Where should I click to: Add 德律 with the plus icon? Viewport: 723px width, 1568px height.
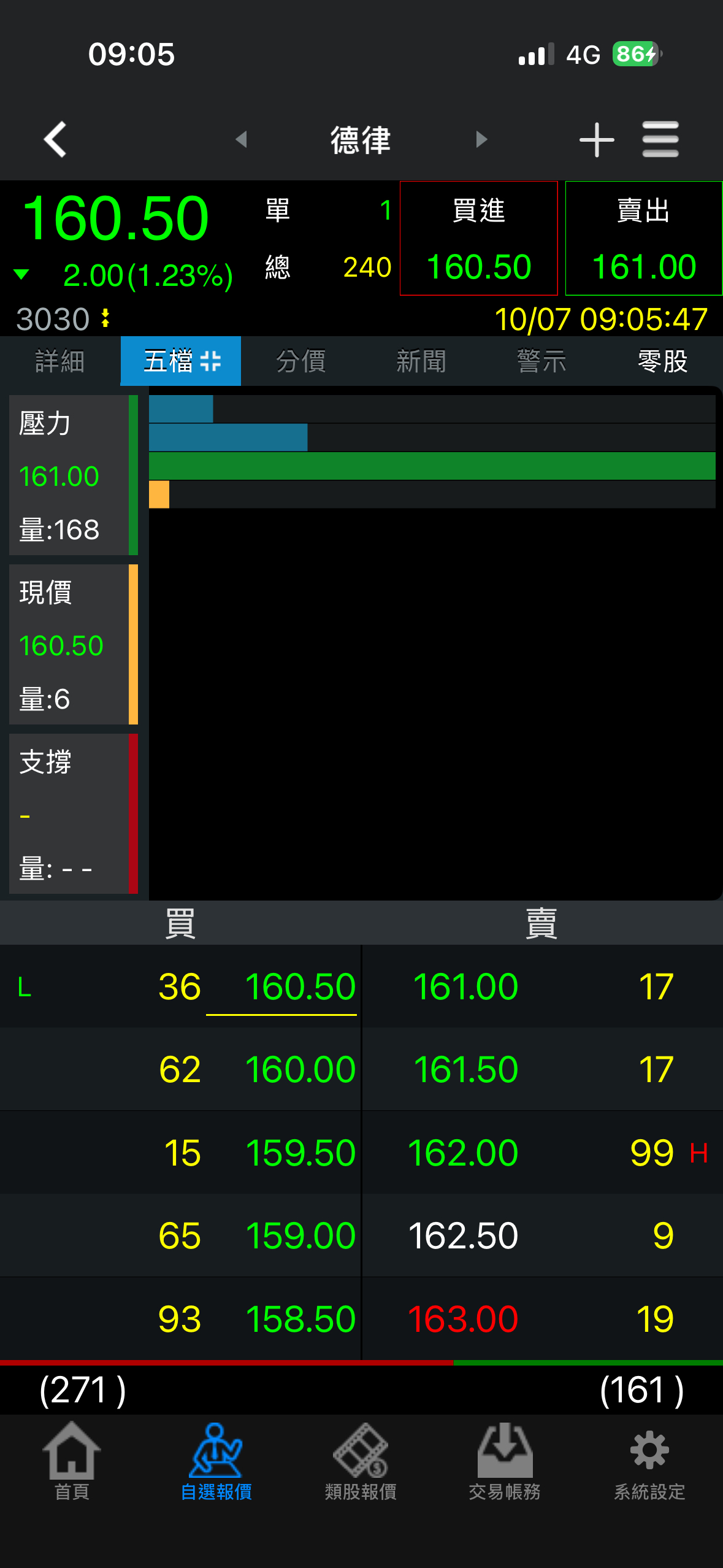(596, 139)
